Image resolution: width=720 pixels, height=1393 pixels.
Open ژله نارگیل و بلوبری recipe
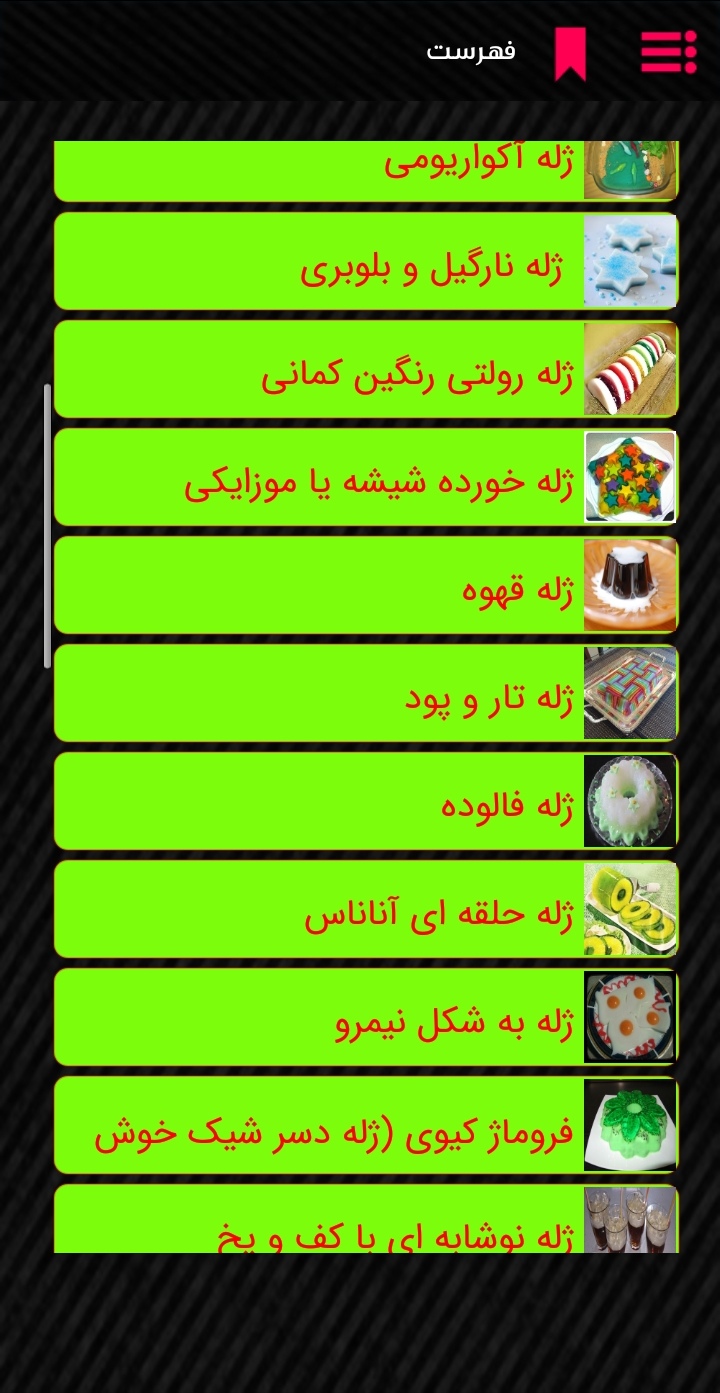(366, 260)
